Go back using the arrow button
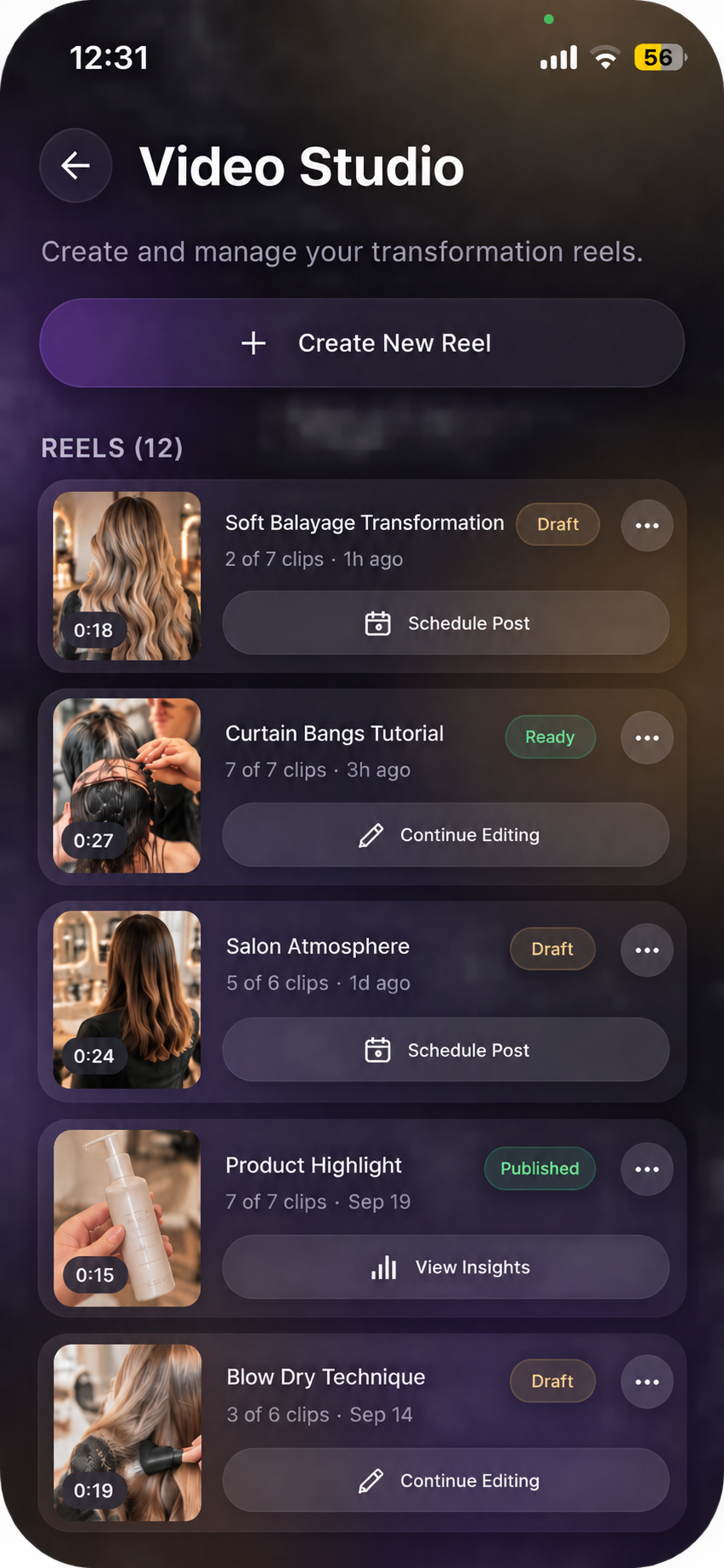 pos(76,166)
